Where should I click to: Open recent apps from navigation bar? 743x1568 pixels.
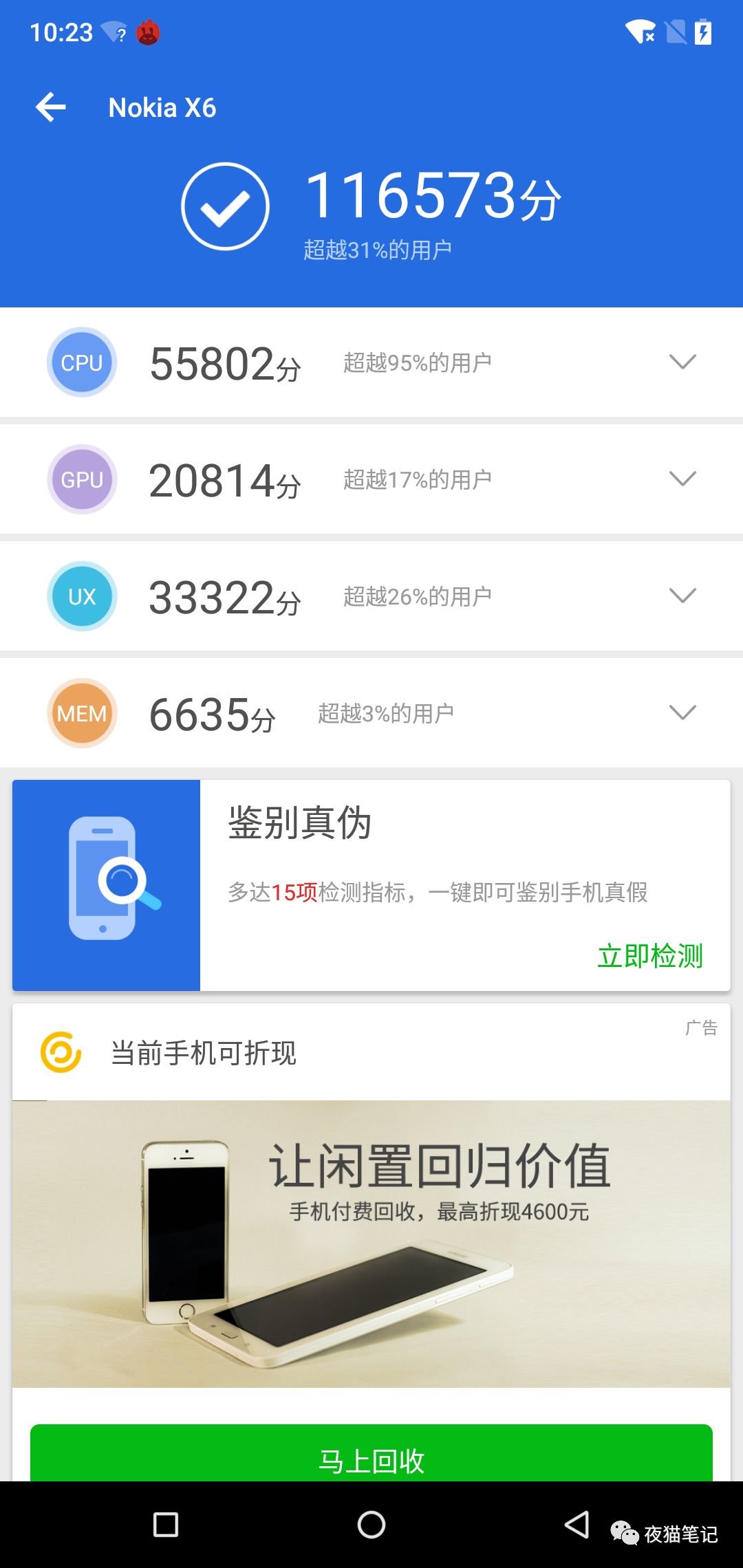[166, 1524]
